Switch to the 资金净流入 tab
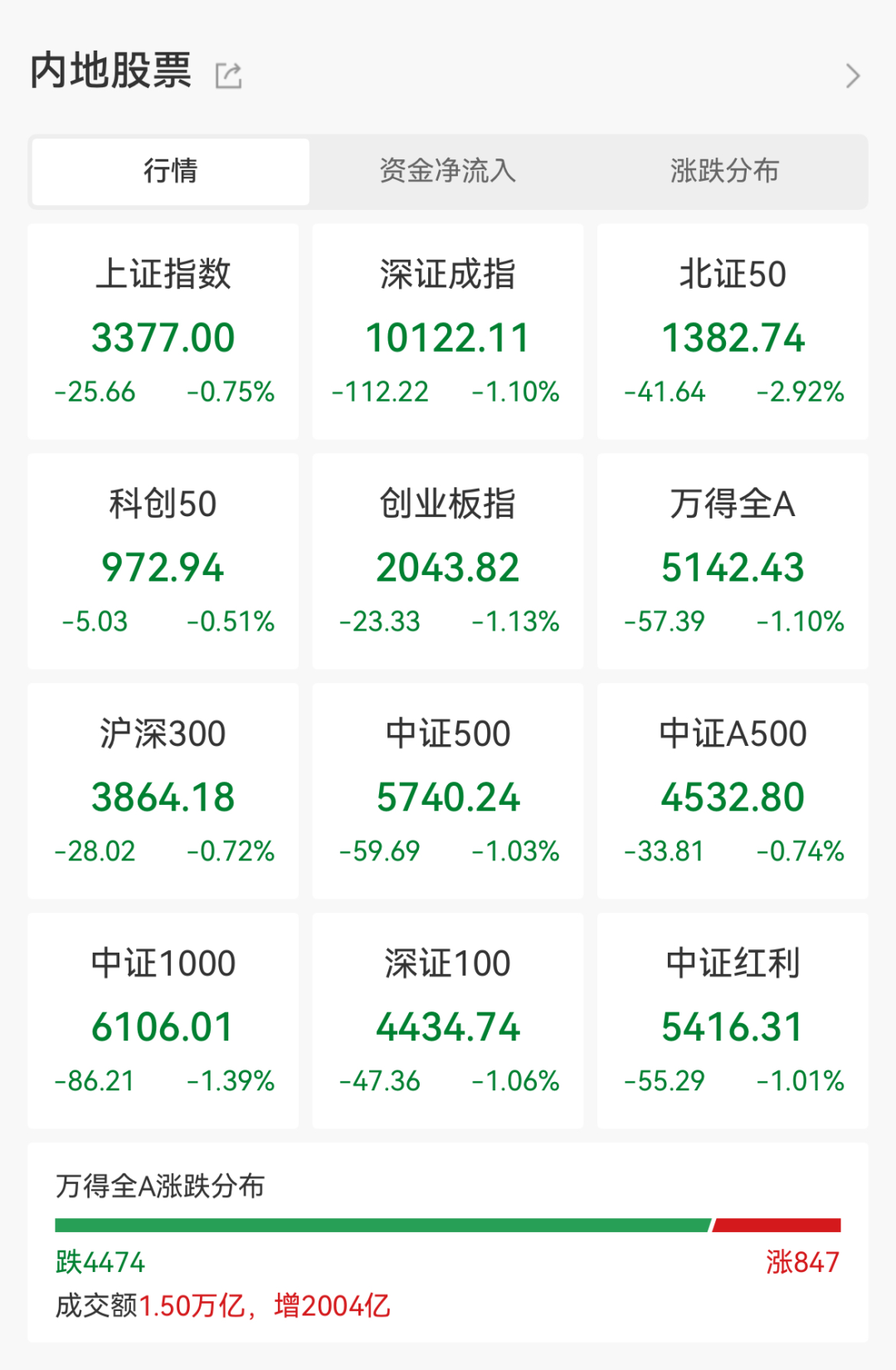 tap(448, 171)
